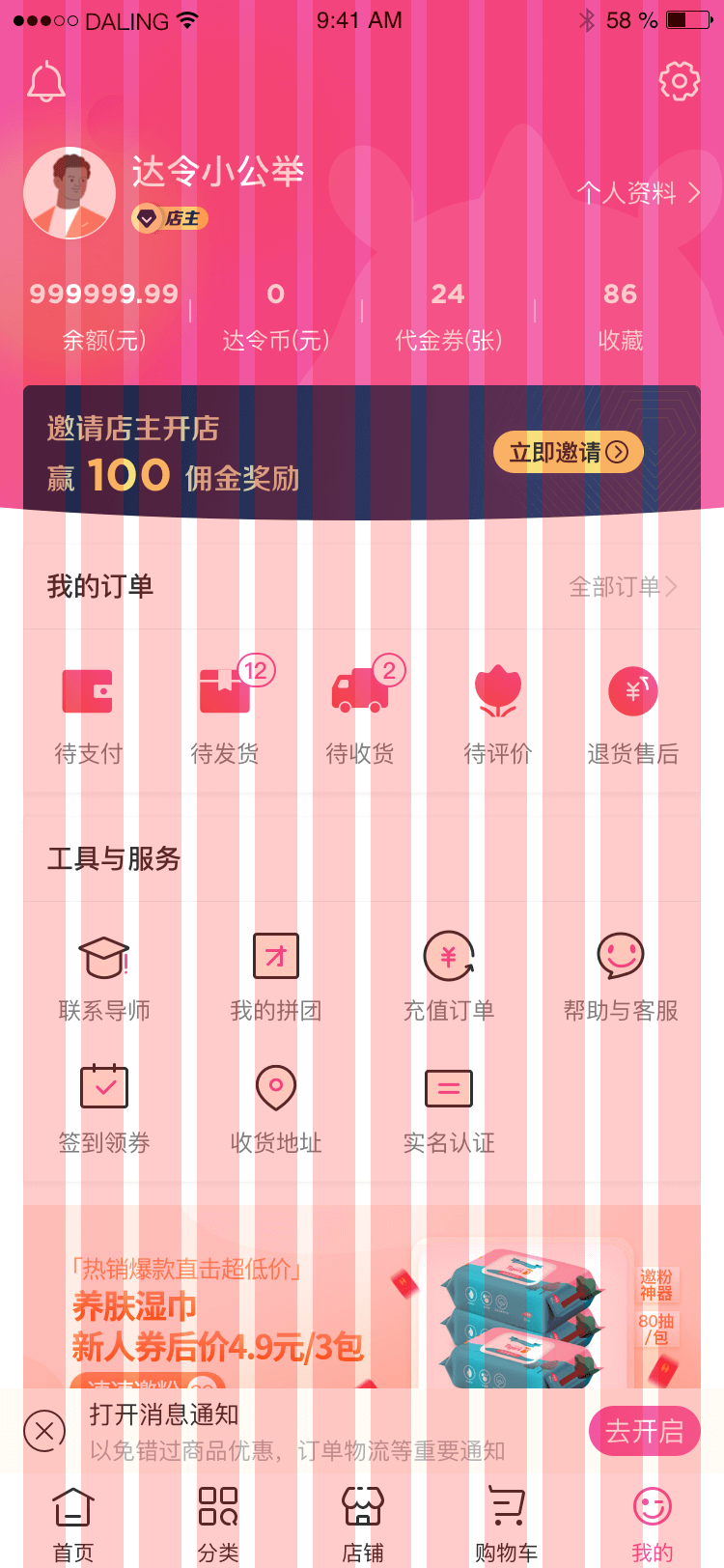
Task: Tap 签到领券 check-in for coupons
Action: point(104,1108)
